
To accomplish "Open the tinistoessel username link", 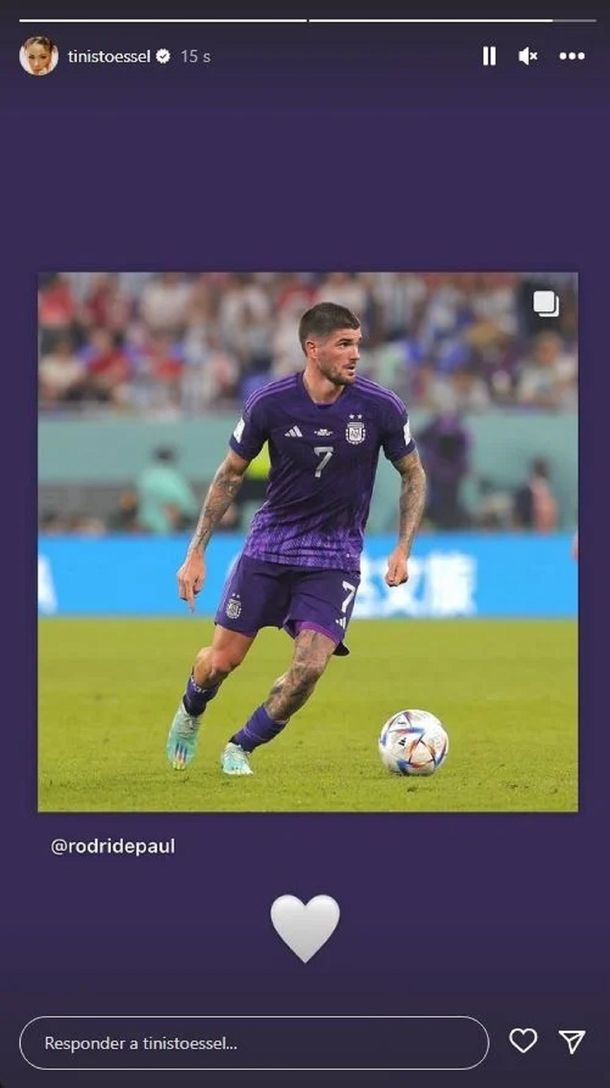I will point(109,57).
